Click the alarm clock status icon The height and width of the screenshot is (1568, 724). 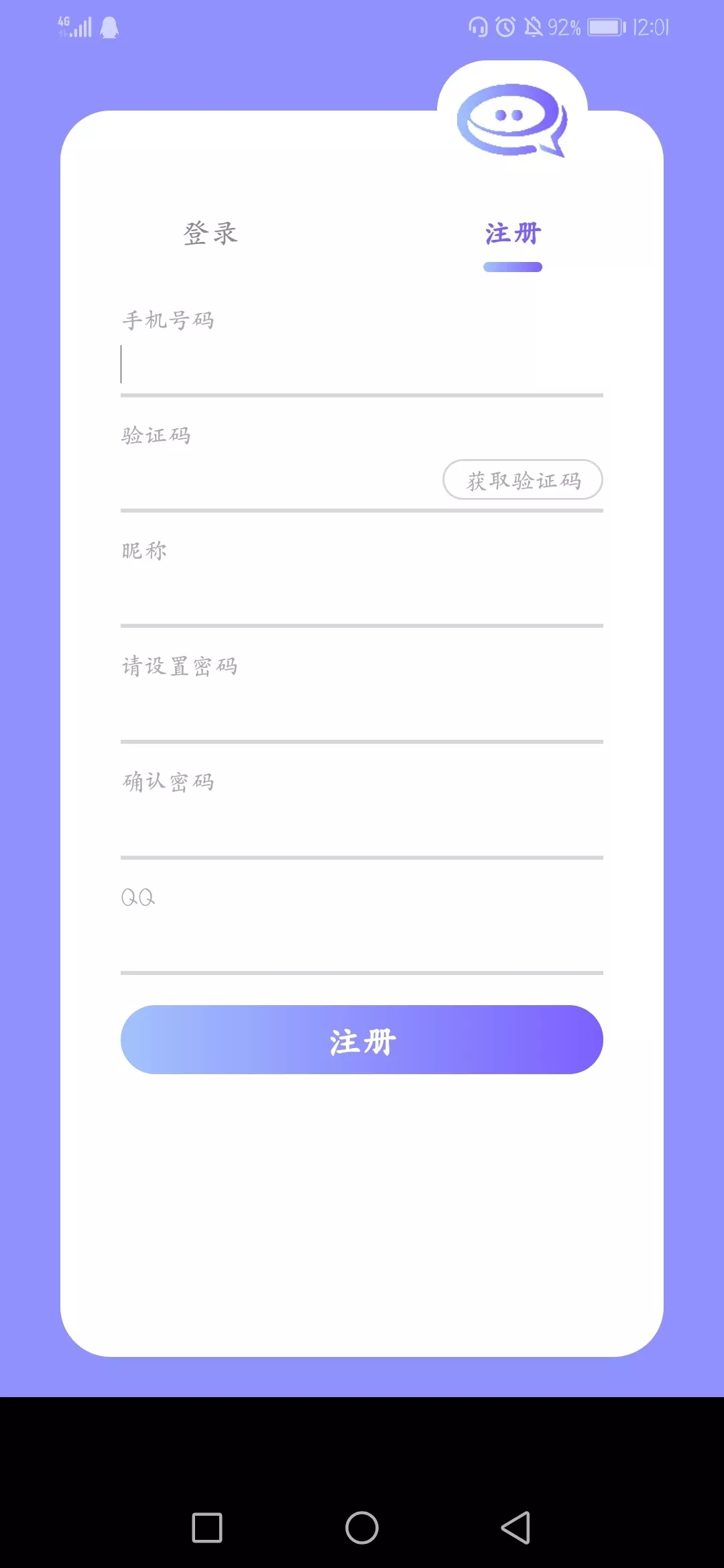click(505, 27)
